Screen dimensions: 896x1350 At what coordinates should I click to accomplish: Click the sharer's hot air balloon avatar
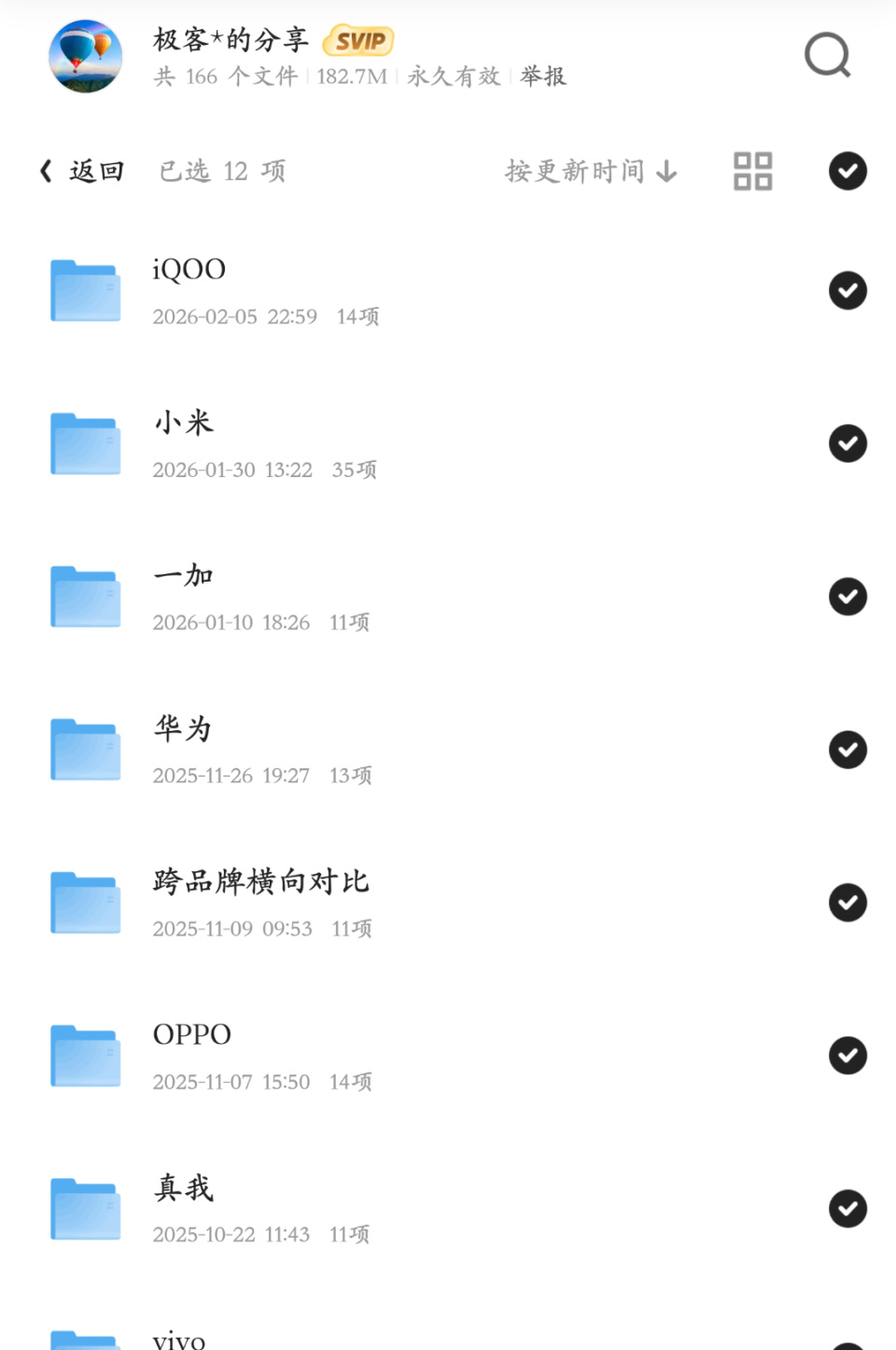(85, 56)
